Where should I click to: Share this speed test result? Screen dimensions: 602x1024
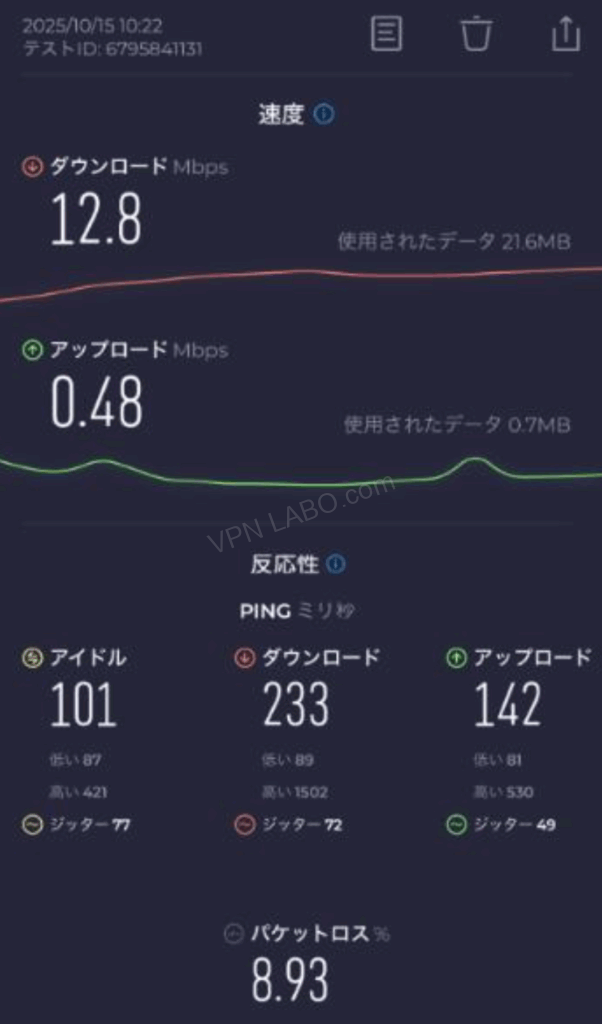pyautogui.click(x=565, y=33)
